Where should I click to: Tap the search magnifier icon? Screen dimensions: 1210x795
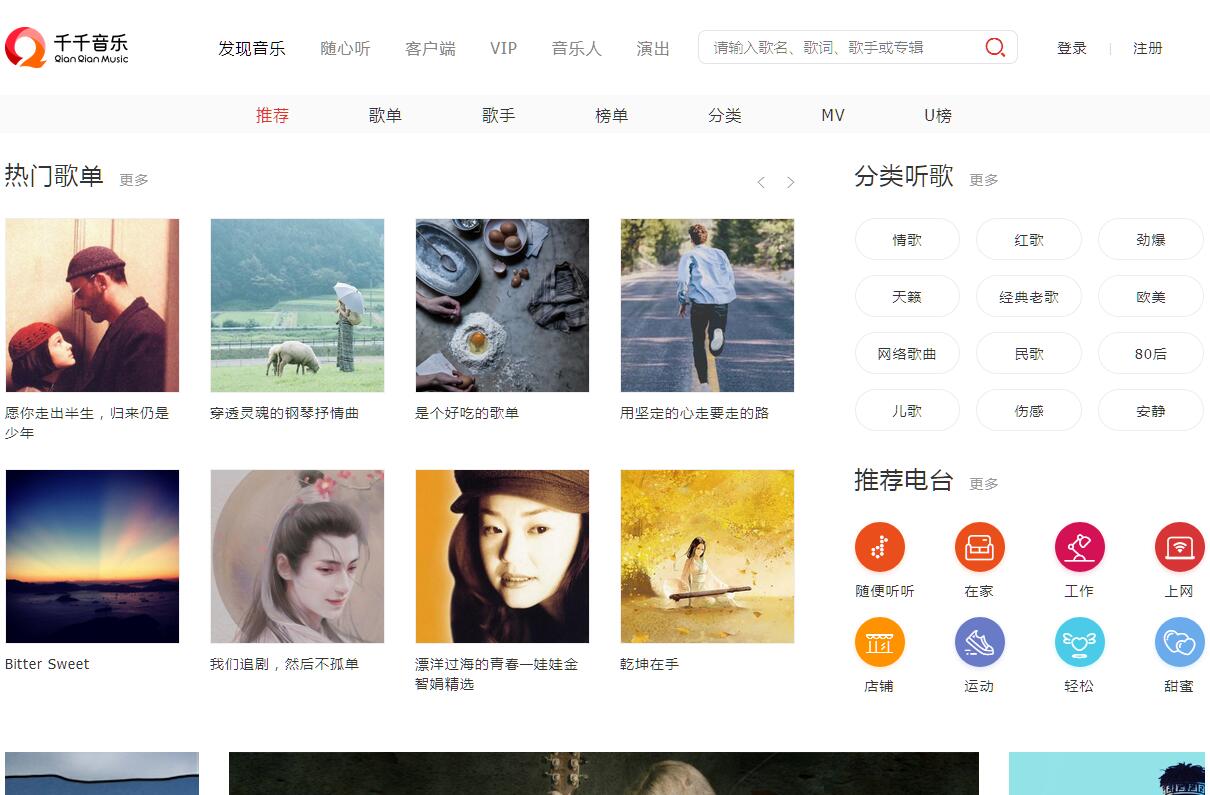(995, 47)
